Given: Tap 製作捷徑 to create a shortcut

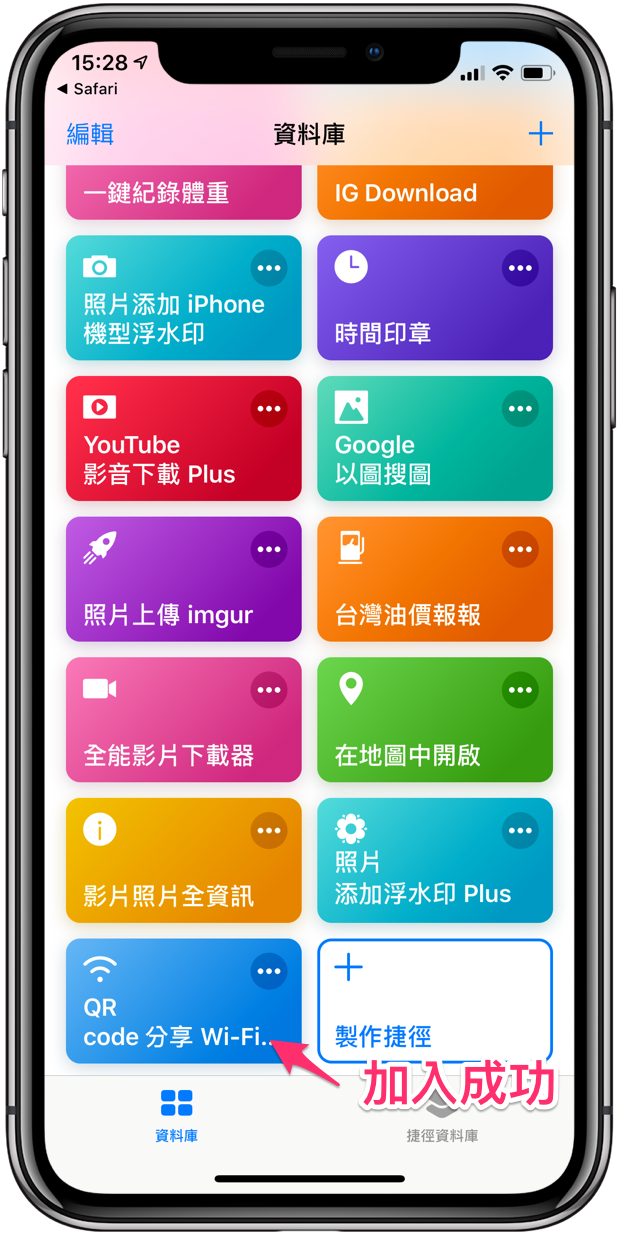Looking at the screenshot, I should click(x=435, y=1001).
